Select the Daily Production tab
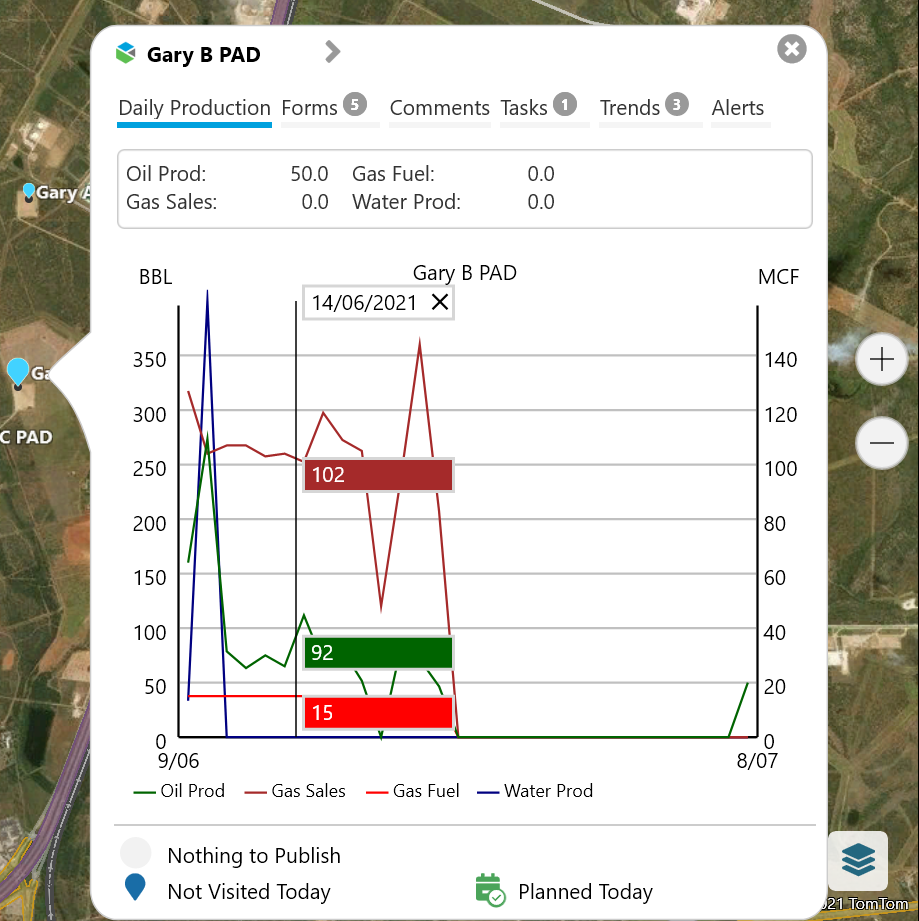Viewport: 919px width, 921px height. 194,109
